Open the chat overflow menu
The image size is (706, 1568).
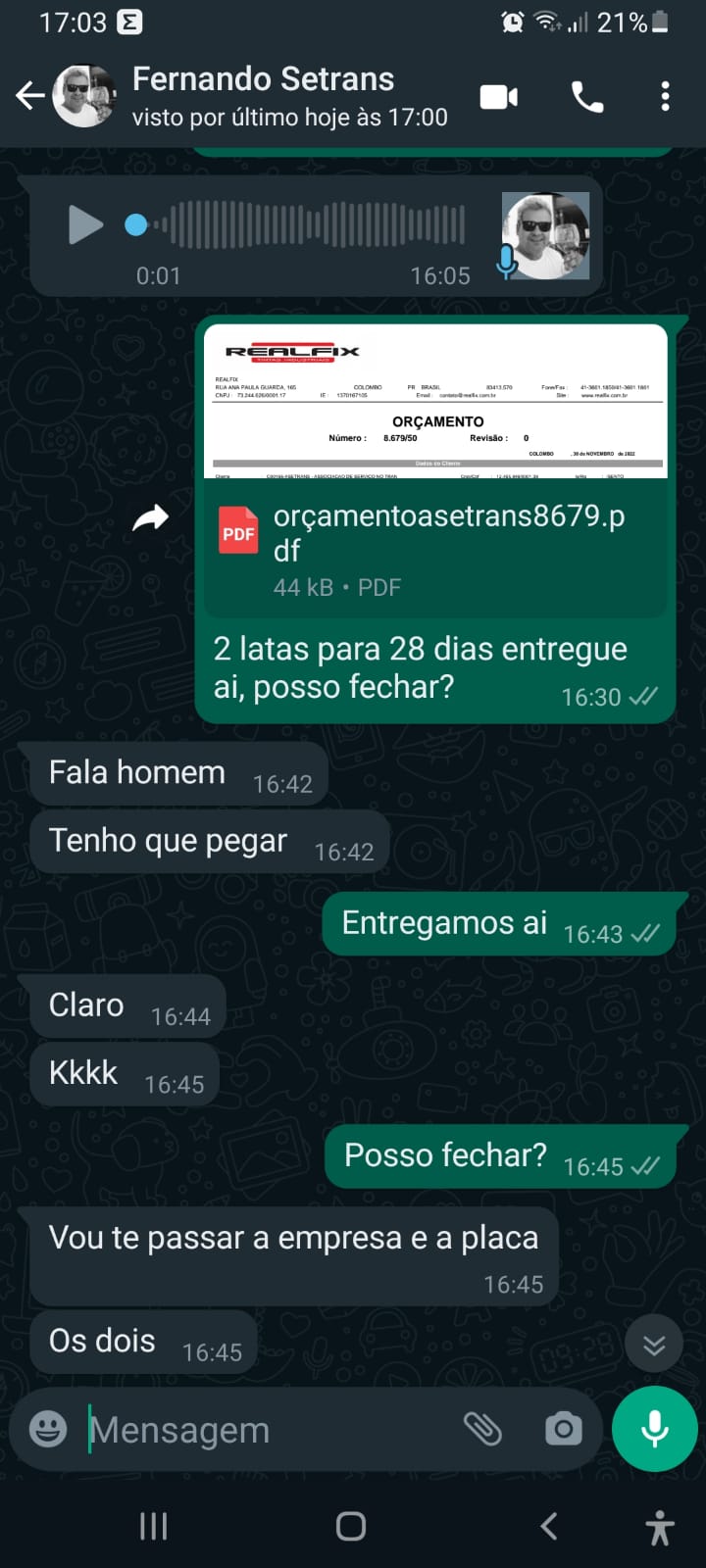[x=665, y=96]
